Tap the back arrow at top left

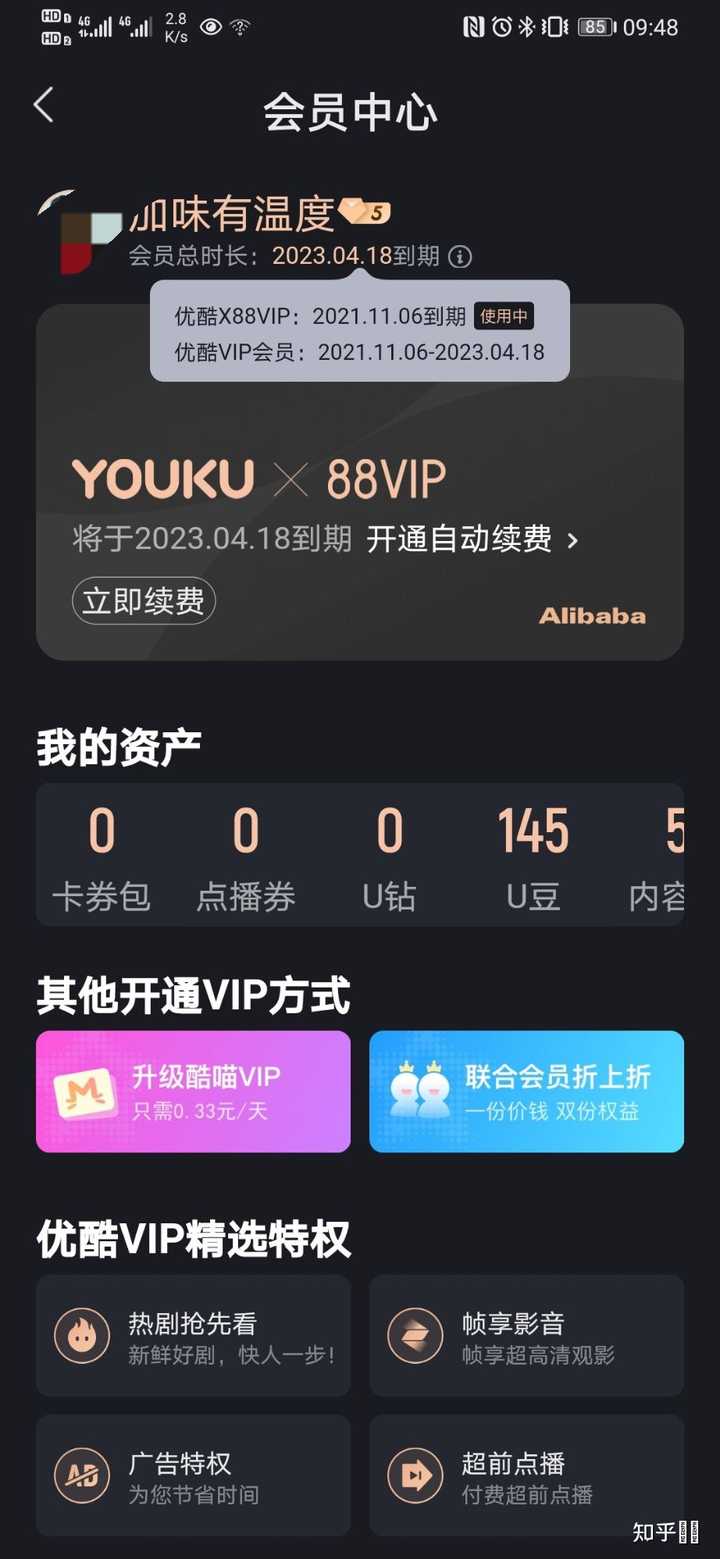coord(43,104)
